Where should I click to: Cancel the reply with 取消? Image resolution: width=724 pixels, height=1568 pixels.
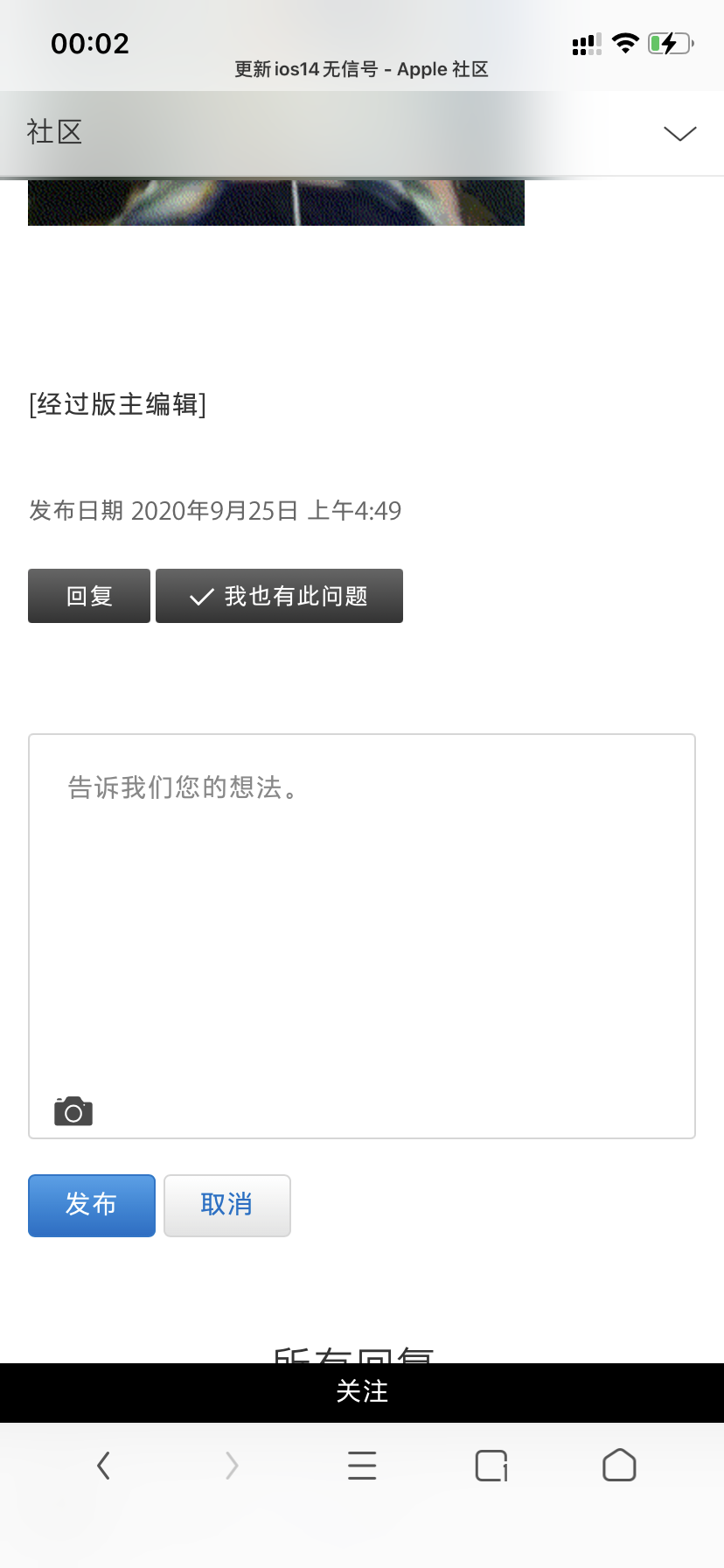point(227,1205)
